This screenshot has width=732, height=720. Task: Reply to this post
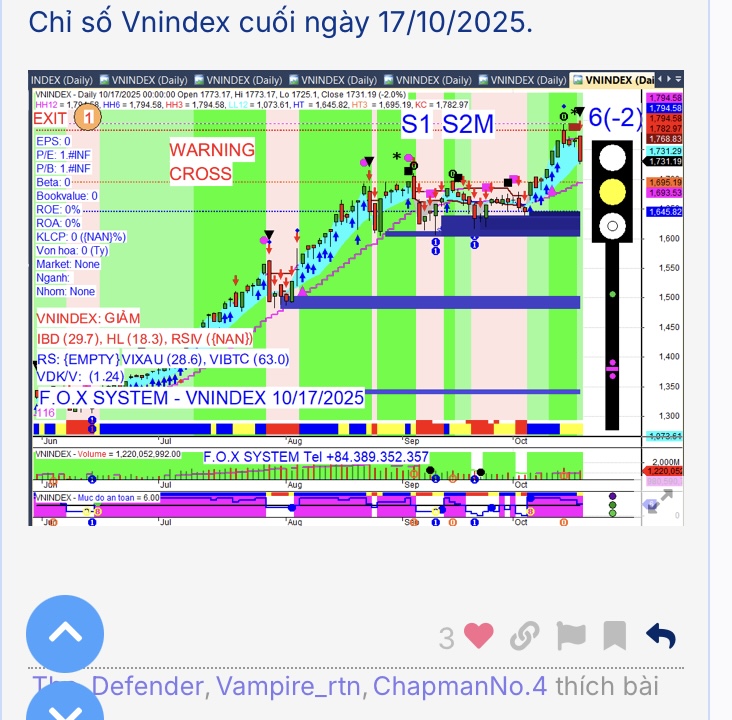point(661,636)
